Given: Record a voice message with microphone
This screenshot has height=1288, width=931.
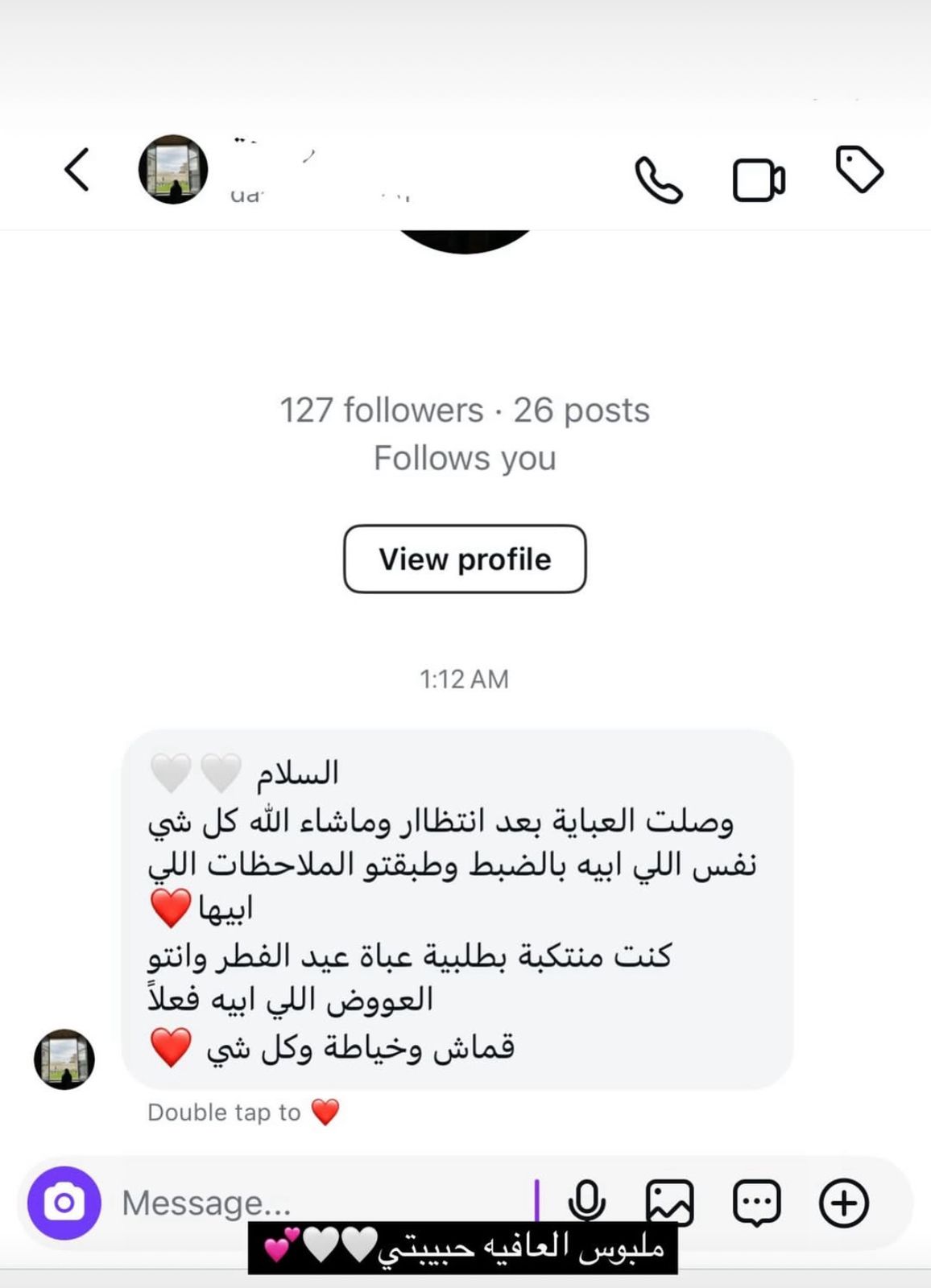Looking at the screenshot, I should (x=586, y=1203).
